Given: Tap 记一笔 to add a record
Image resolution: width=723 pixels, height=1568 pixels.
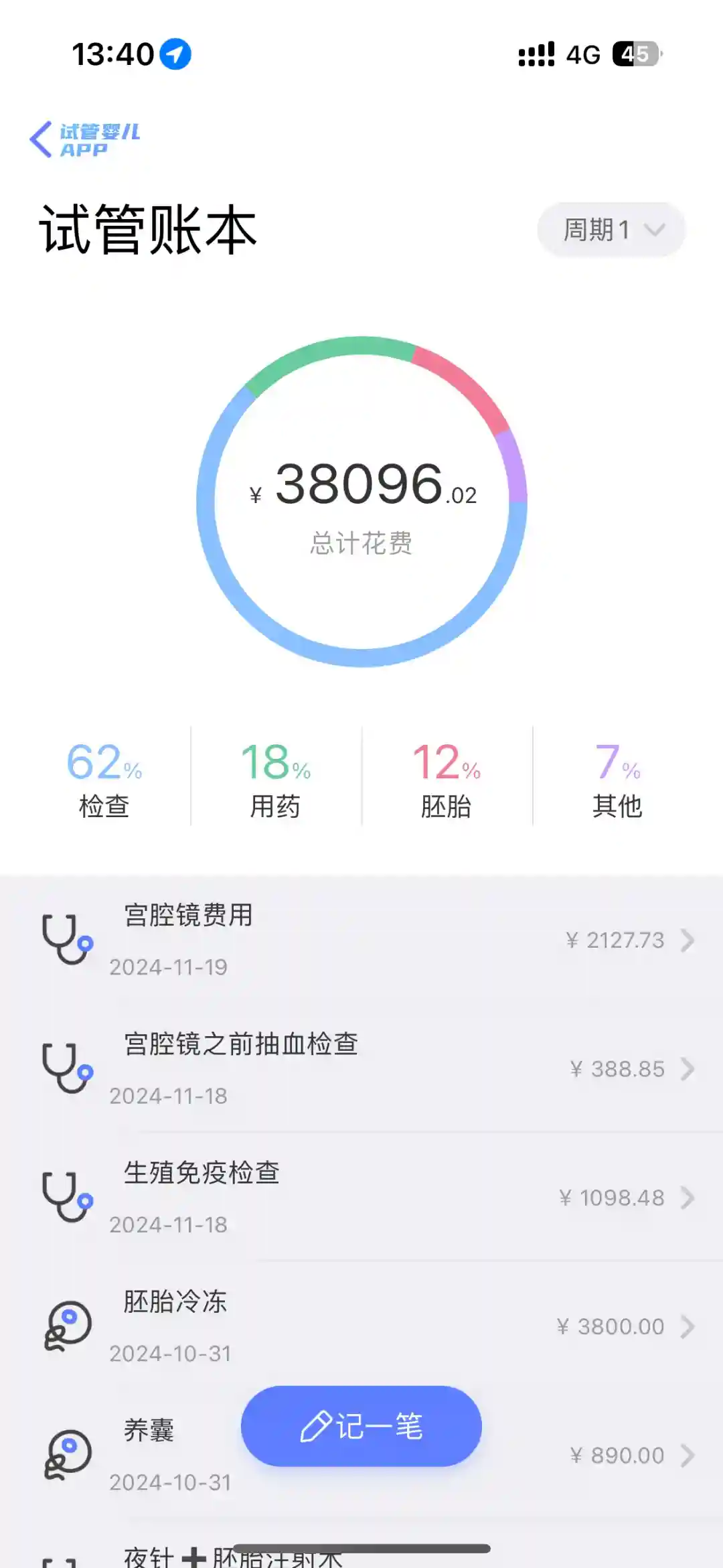Looking at the screenshot, I should (x=361, y=1425).
